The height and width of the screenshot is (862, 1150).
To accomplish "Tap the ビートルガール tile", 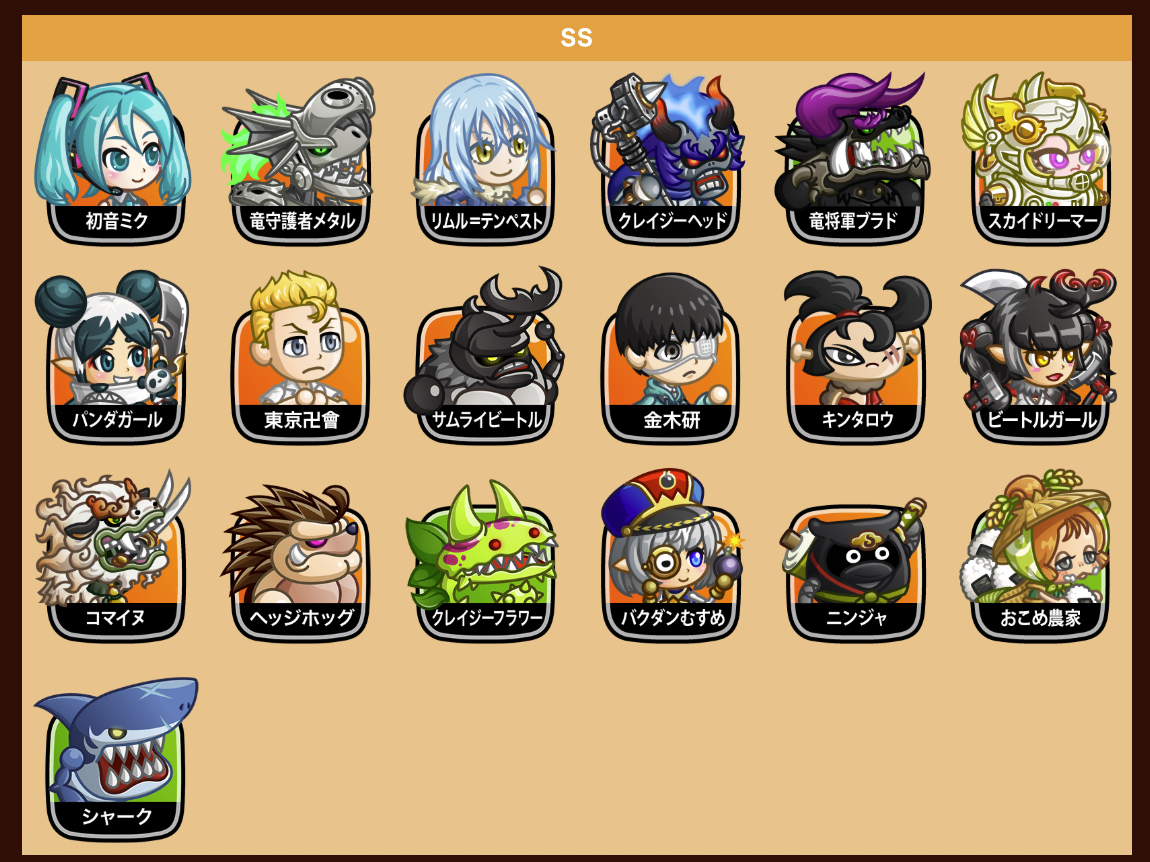I will pyautogui.click(x=1040, y=360).
